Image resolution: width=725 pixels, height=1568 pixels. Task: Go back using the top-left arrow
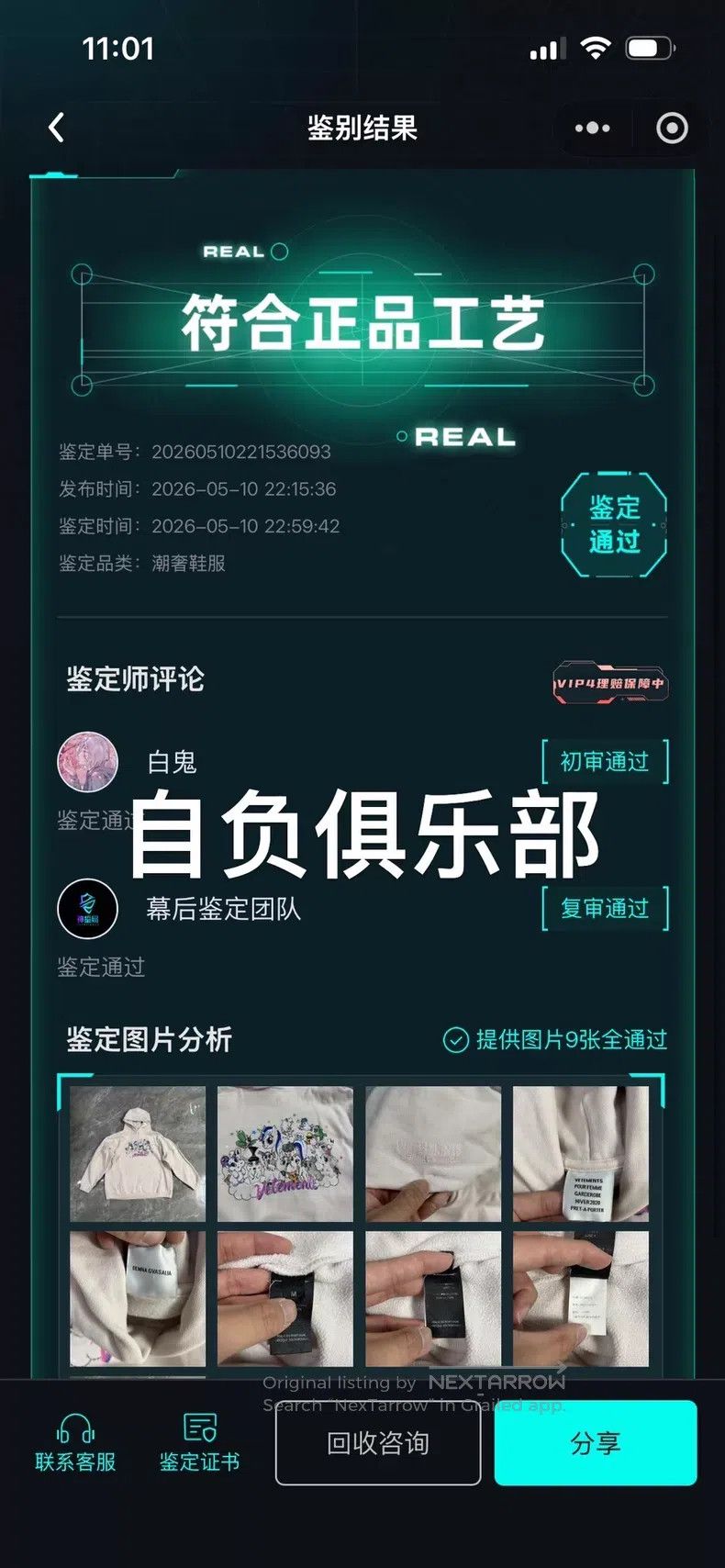click(57, 128)
